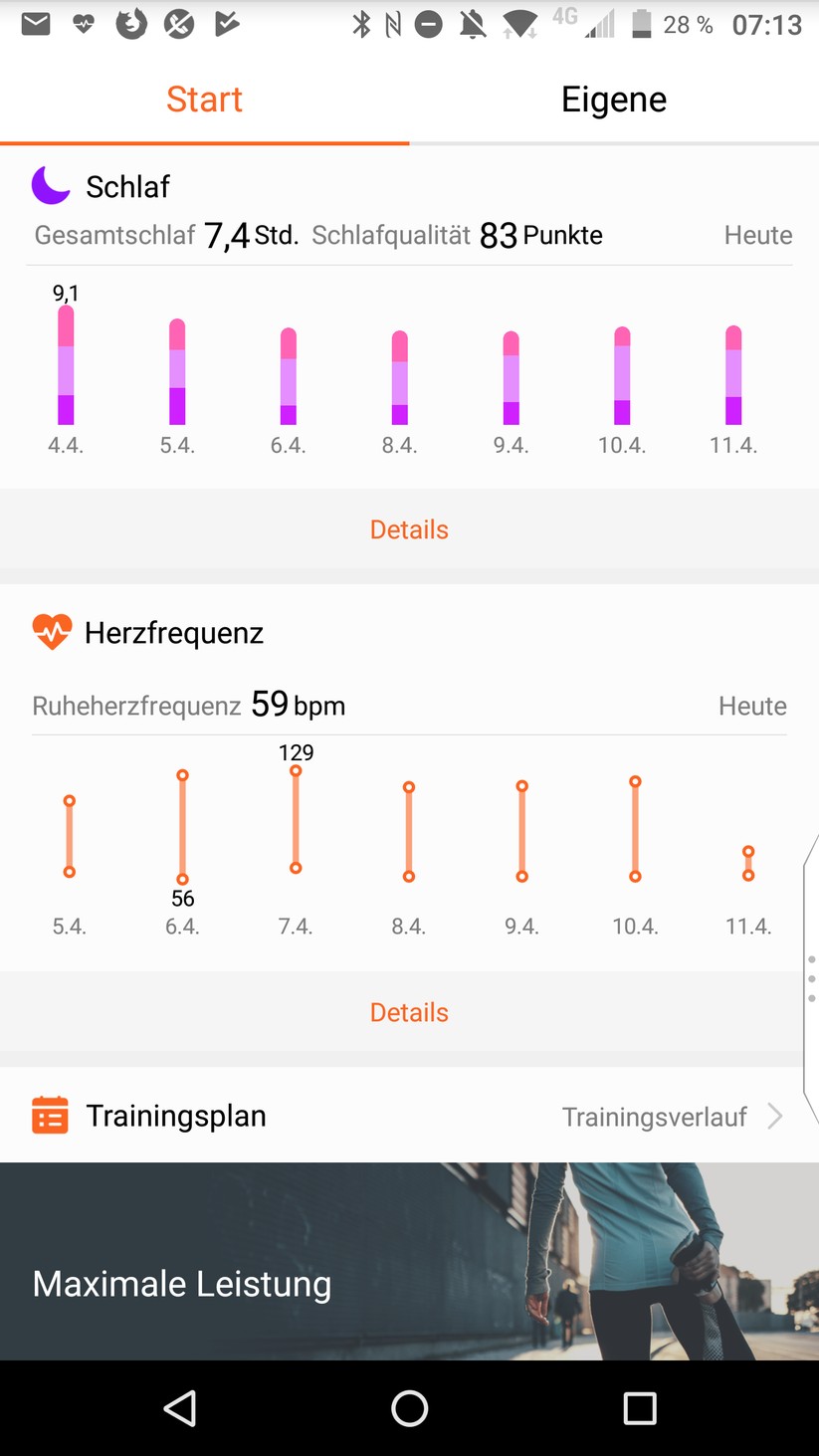Image resolution: width=819 pixels, height=1456 pixels.
Task: Switch to the Eigene tab
Action: pos(613,100)
